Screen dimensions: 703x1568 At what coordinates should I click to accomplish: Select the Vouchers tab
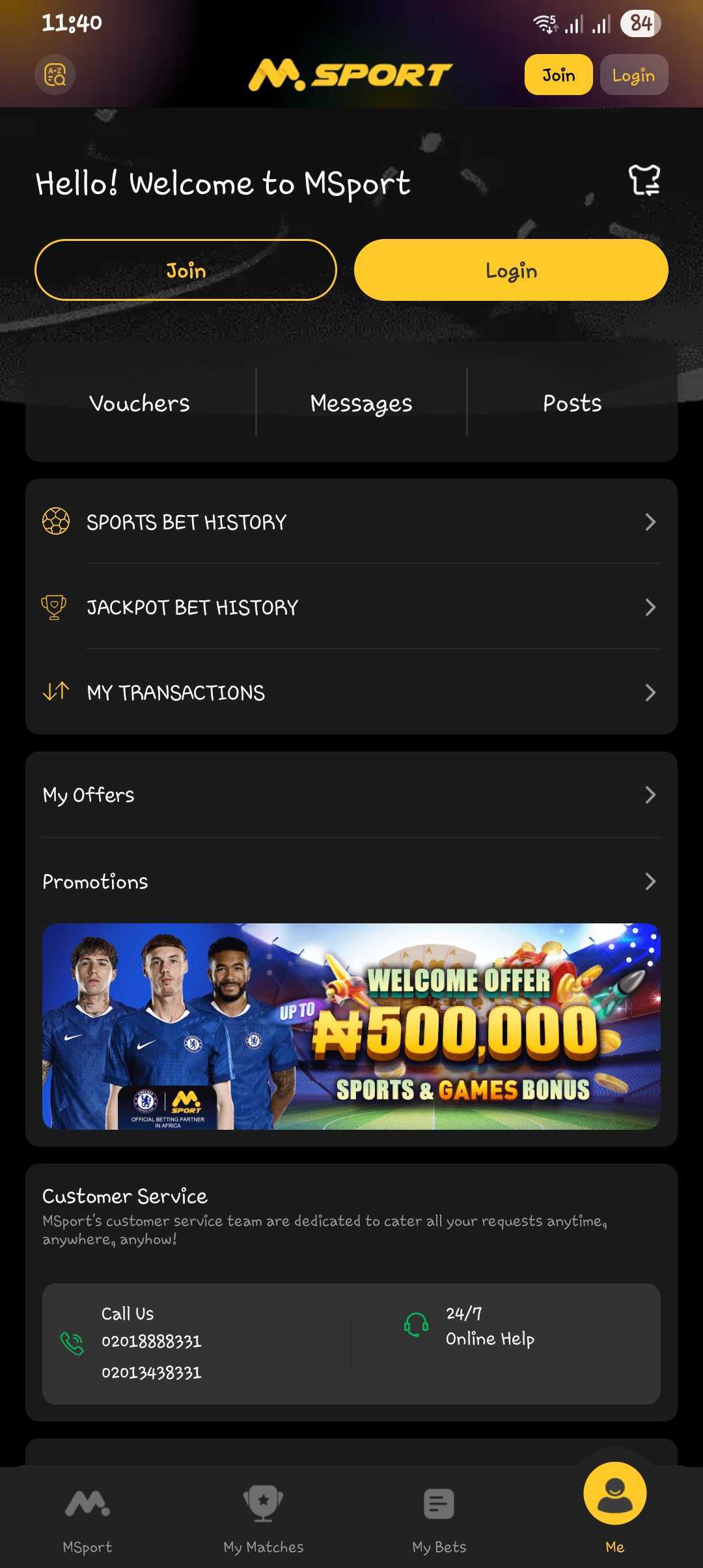tap(139, 402)
